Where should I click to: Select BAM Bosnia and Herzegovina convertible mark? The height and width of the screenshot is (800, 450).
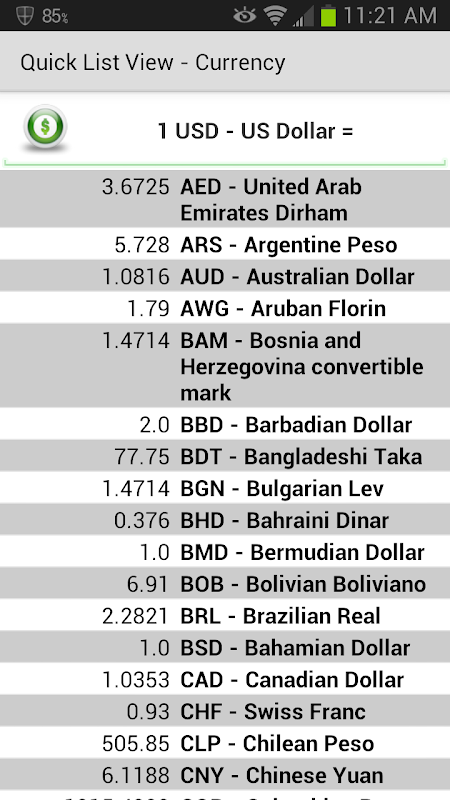click(225, 365)
